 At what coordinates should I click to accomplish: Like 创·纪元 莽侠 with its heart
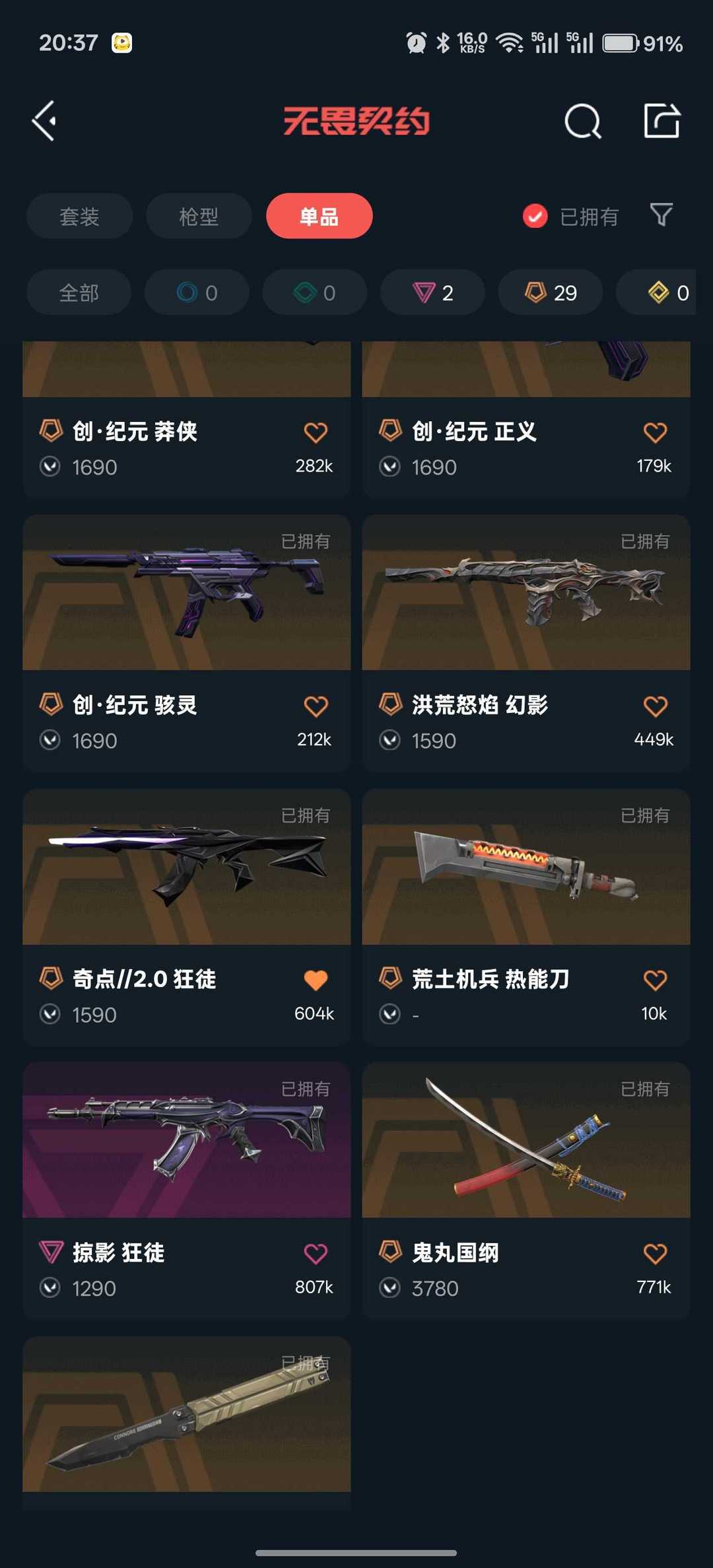pos(316,433)
